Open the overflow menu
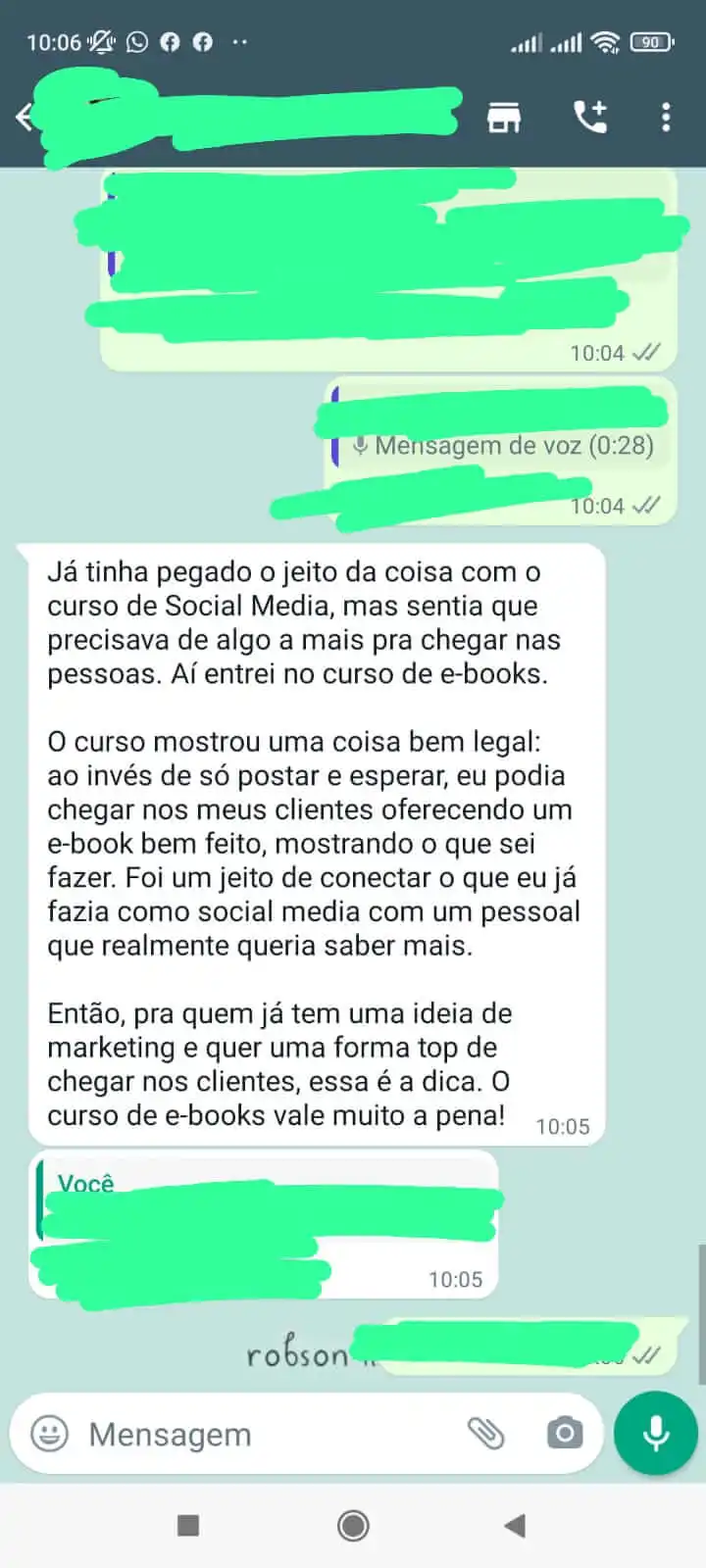This screenshot has height=1568, width=706. coord(666,118)
